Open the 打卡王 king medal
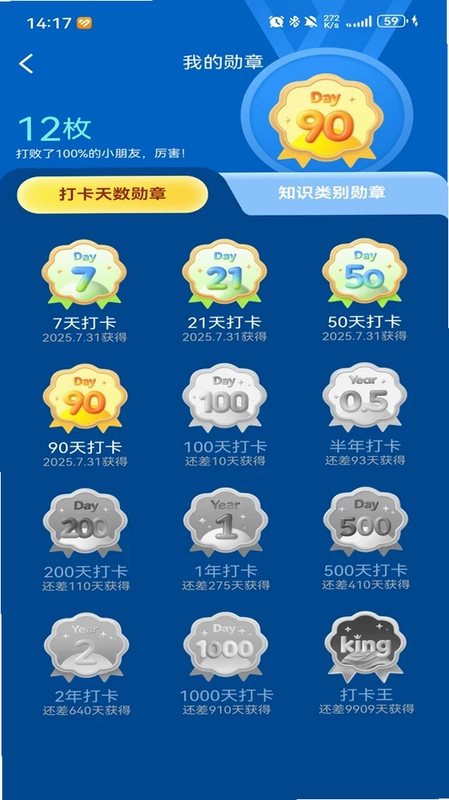Screen dimensions: 449x800 point(365,647)
